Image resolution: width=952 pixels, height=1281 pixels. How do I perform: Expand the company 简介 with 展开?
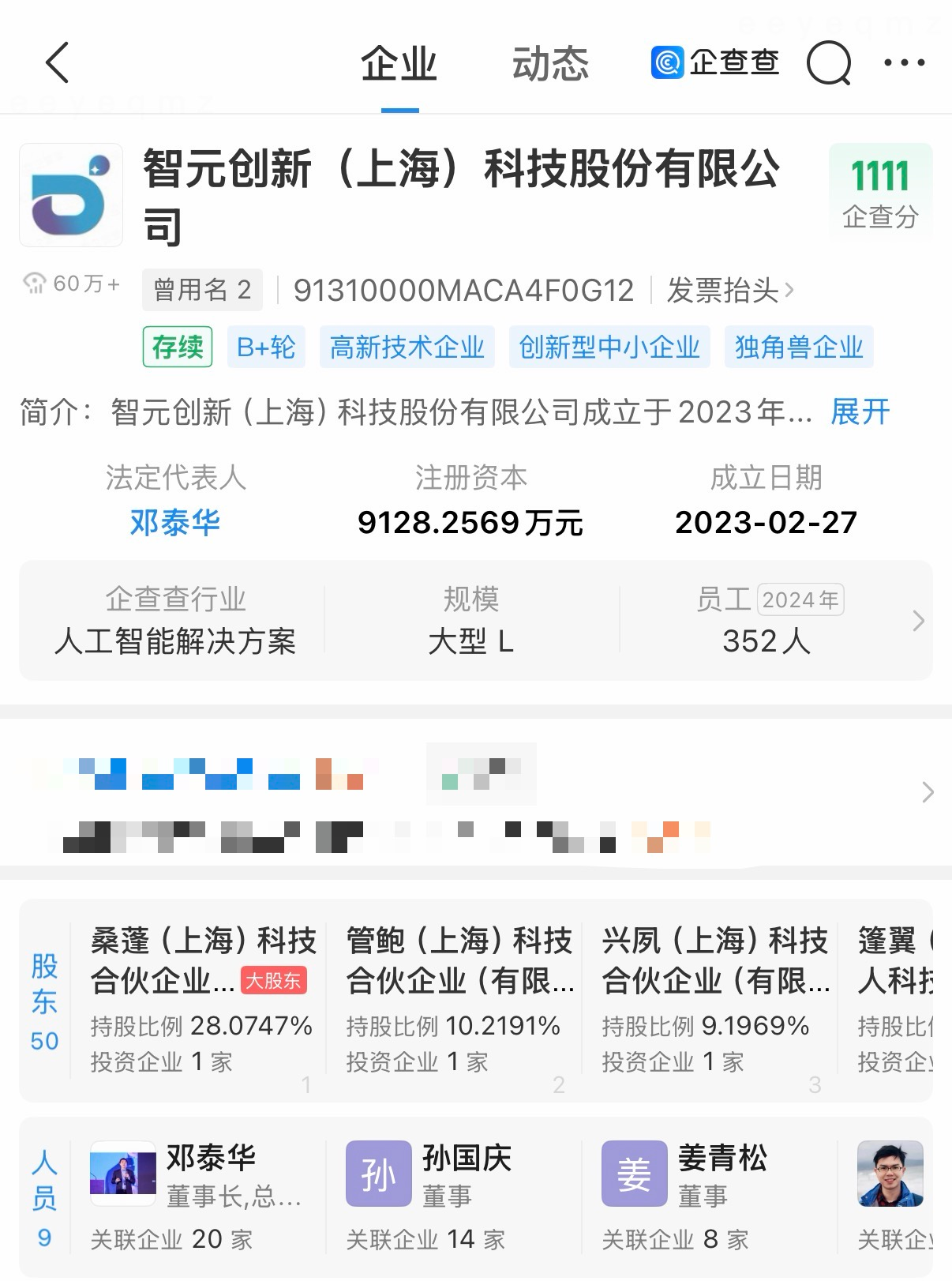[x=860, y=411]
